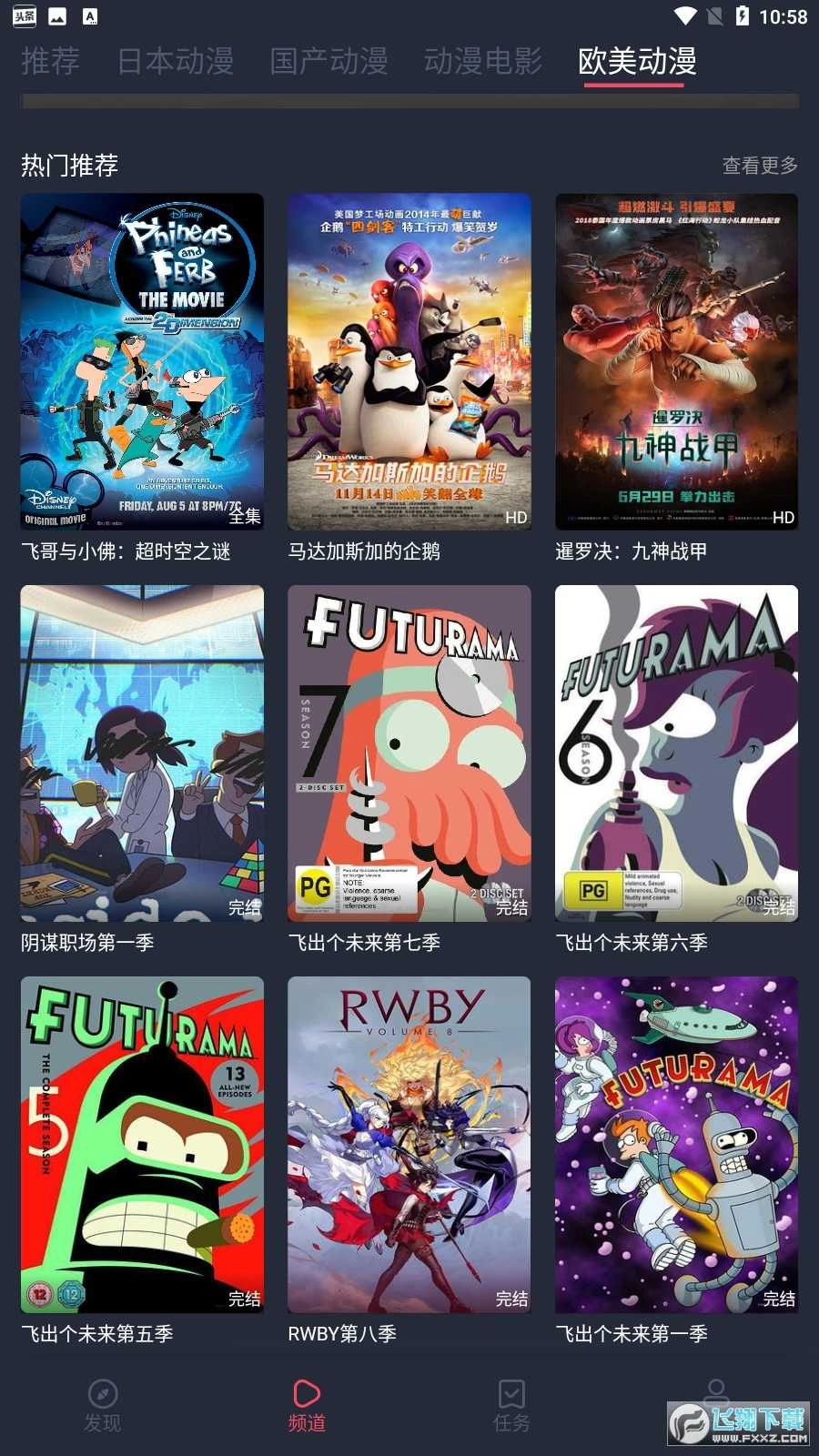Switch to the 推荐 tab
Image resolution: width=819 pixels, height=1456 pixels.
[50, 61]
